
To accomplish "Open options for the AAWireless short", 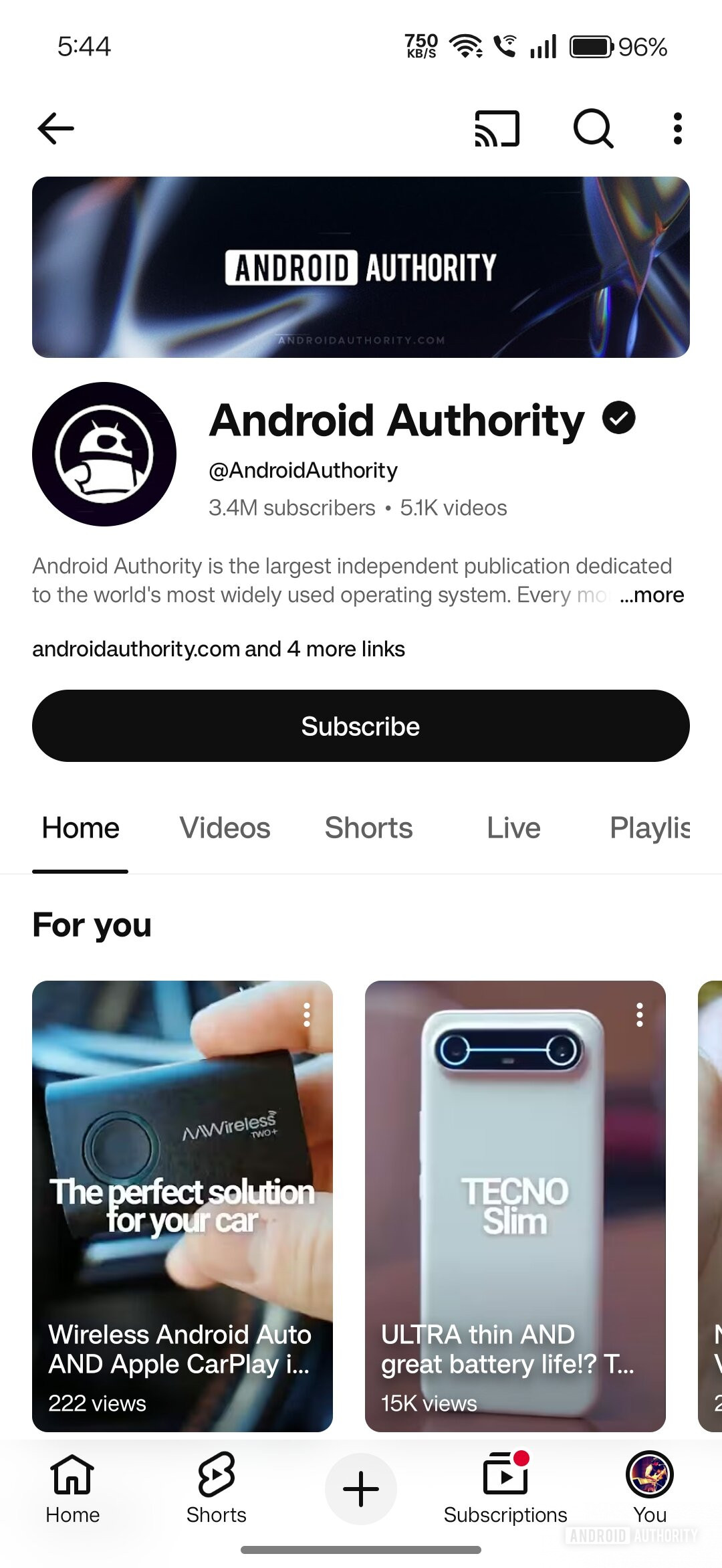I will click(x=307, y=1015).
